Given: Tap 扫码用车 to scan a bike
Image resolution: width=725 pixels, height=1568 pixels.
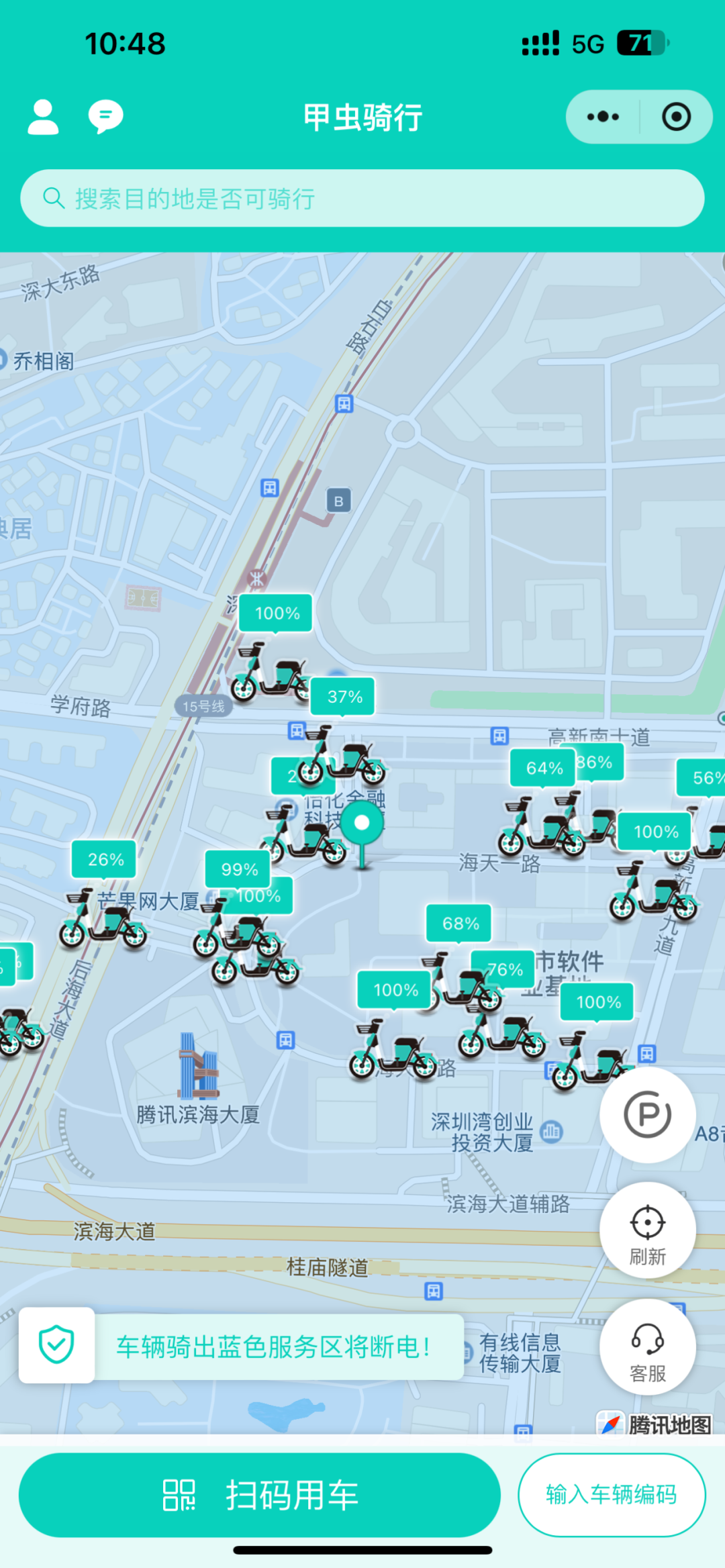Looking at the screenshot, I should [x=260, y=1495].
